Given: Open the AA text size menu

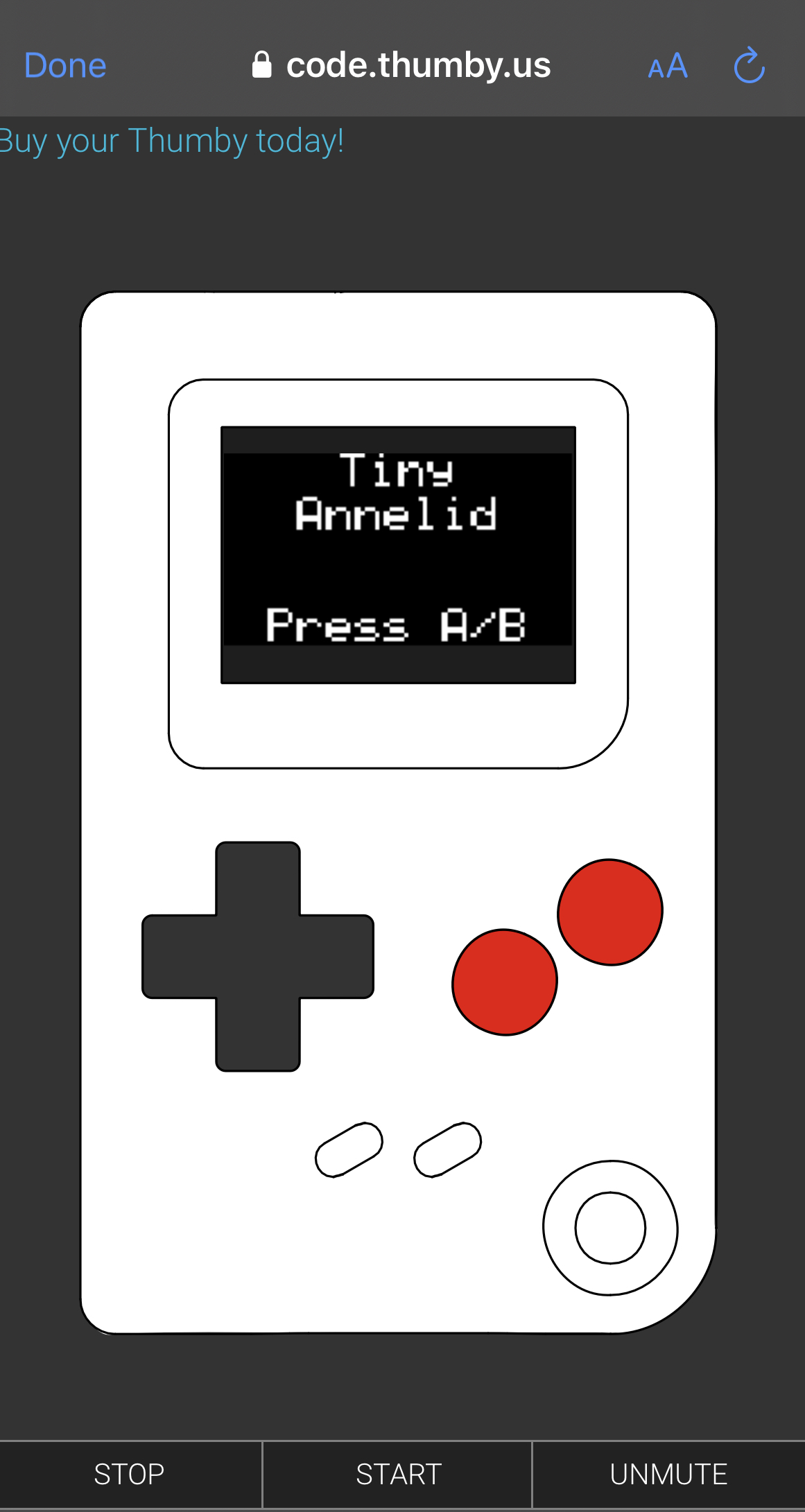Looking at the screenshot, I should 667,67.
